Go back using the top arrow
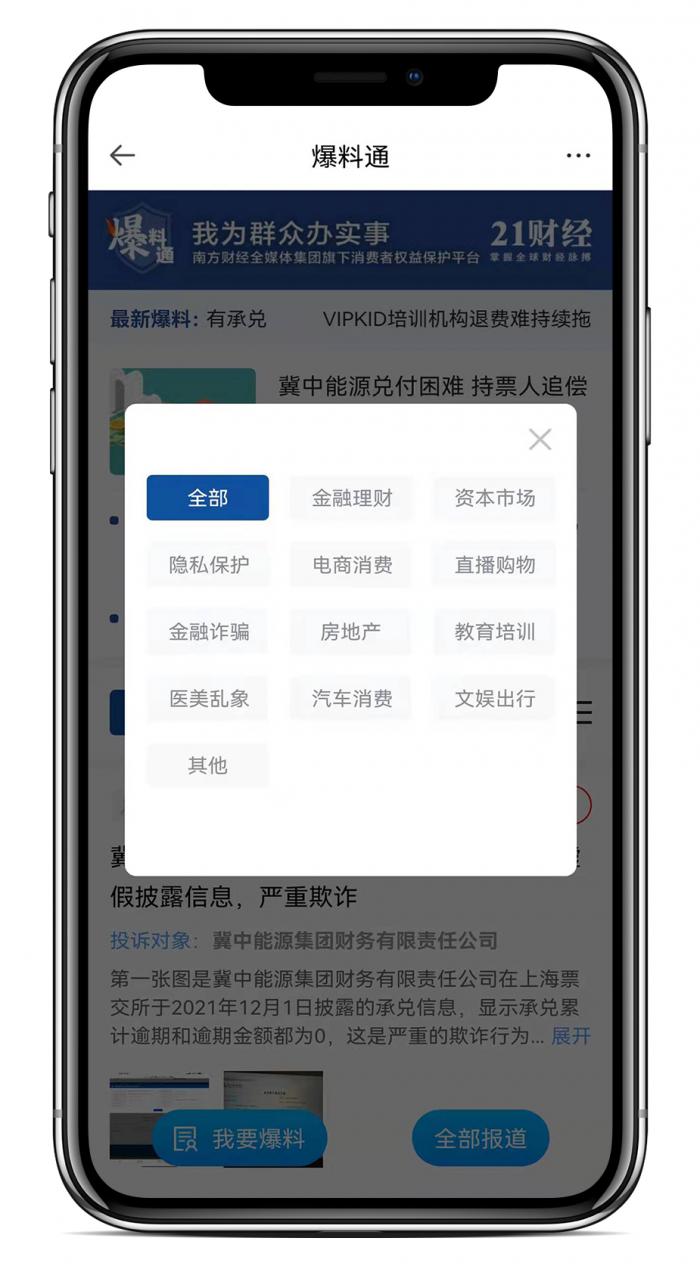700x1266 pixels. pos(122,155)
